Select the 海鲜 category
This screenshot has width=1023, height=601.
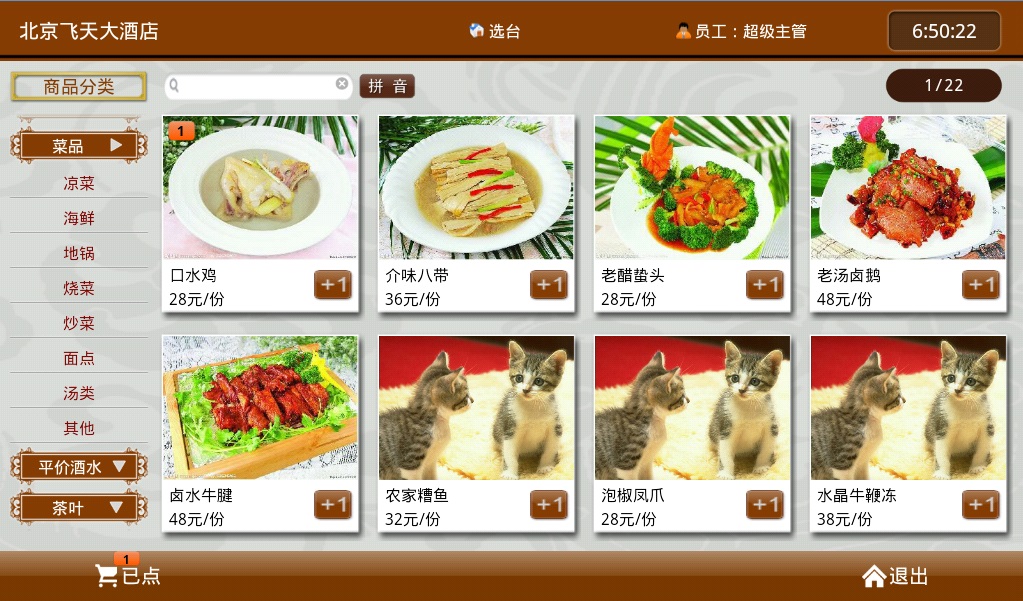(x=79, y=218)
